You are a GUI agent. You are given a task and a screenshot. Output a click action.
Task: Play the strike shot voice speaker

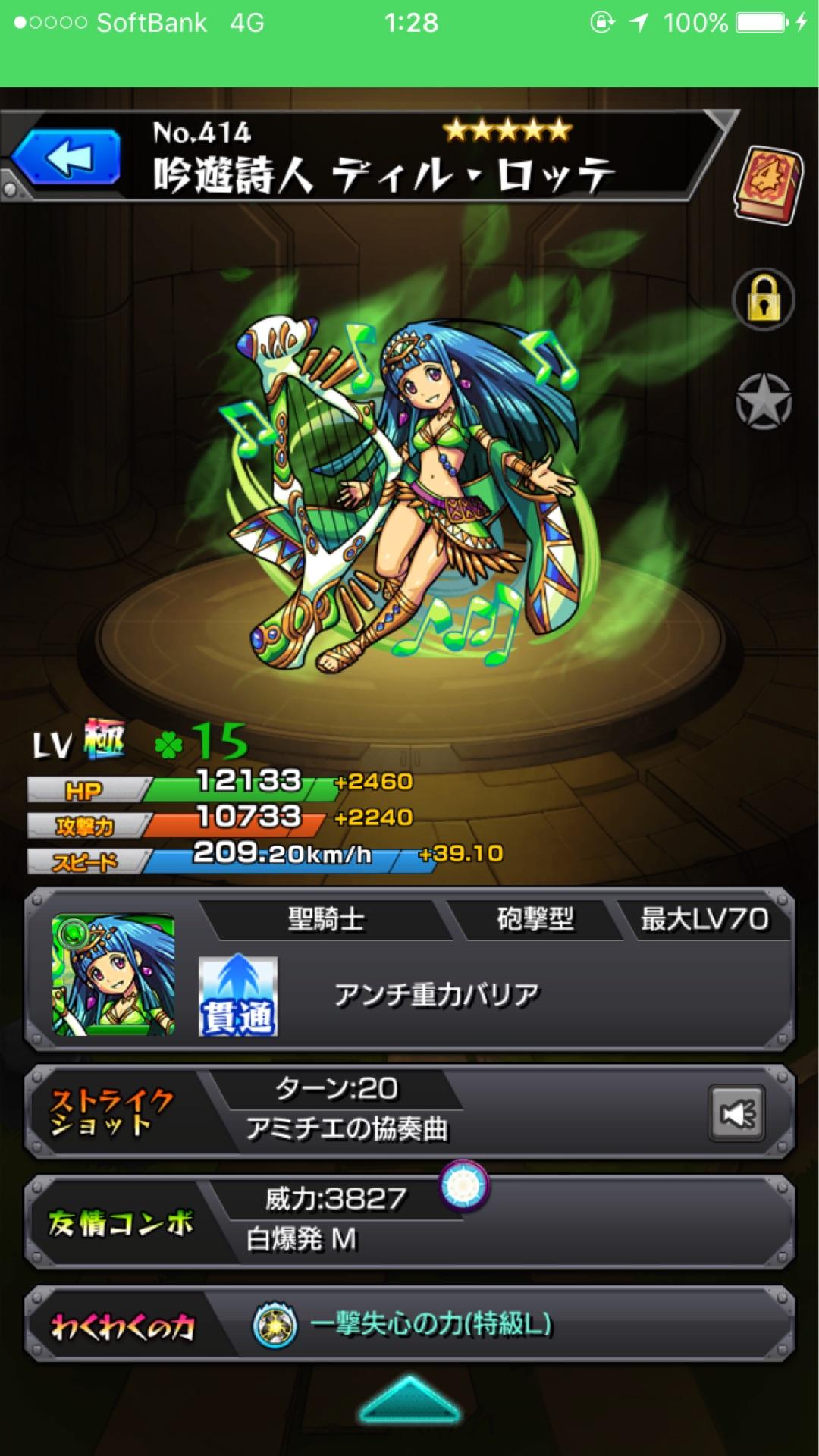click(736, 1113)
